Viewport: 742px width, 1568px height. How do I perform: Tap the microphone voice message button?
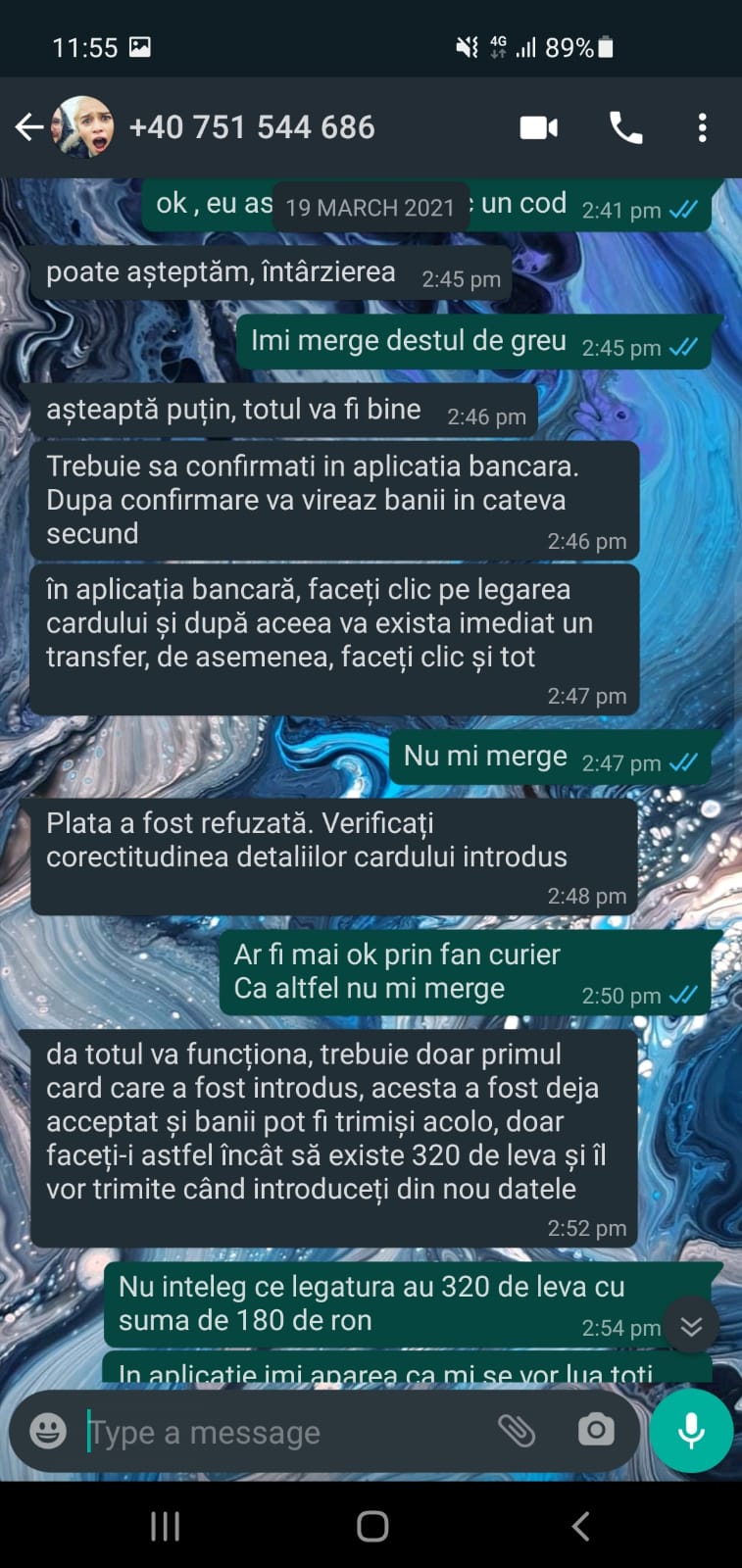691,1431
